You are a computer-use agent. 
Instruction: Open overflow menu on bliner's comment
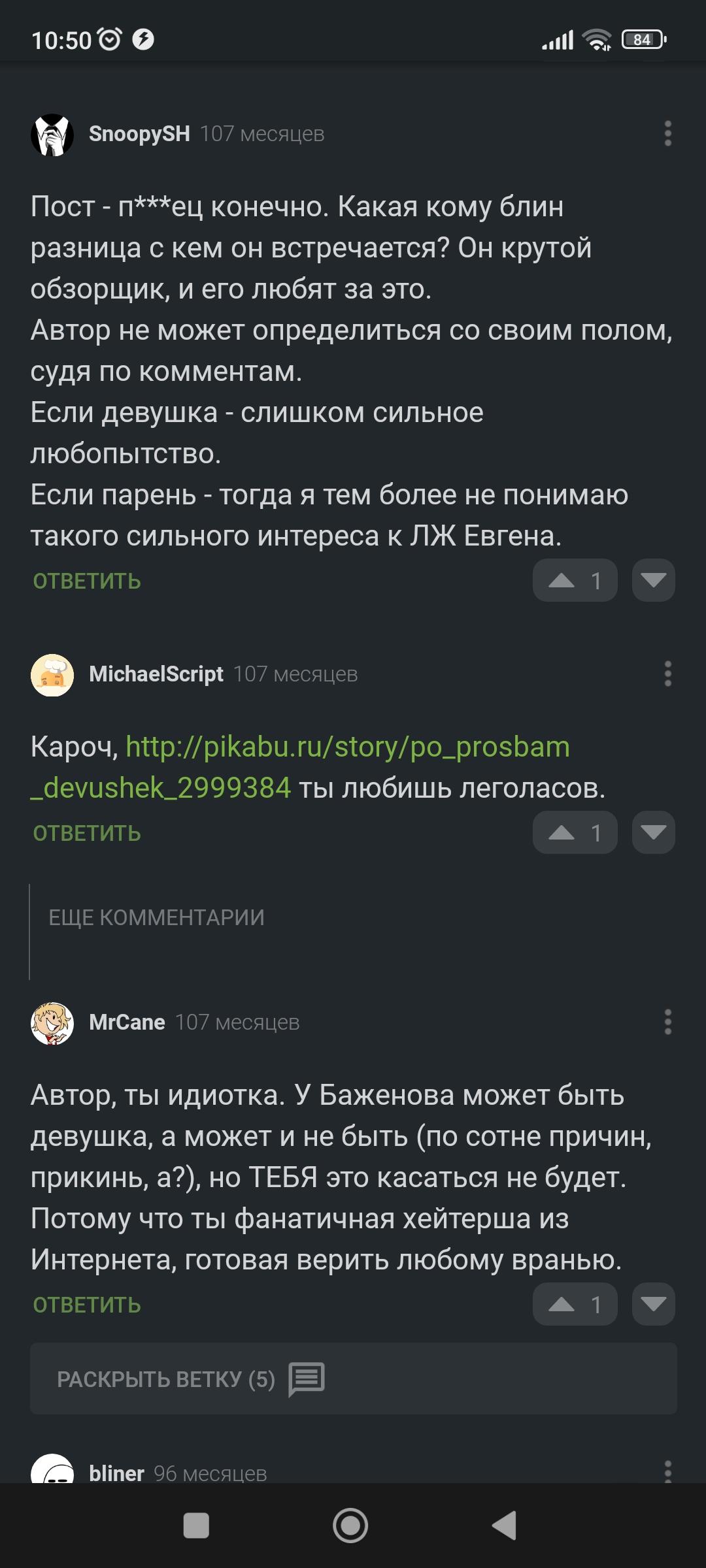667,1471
